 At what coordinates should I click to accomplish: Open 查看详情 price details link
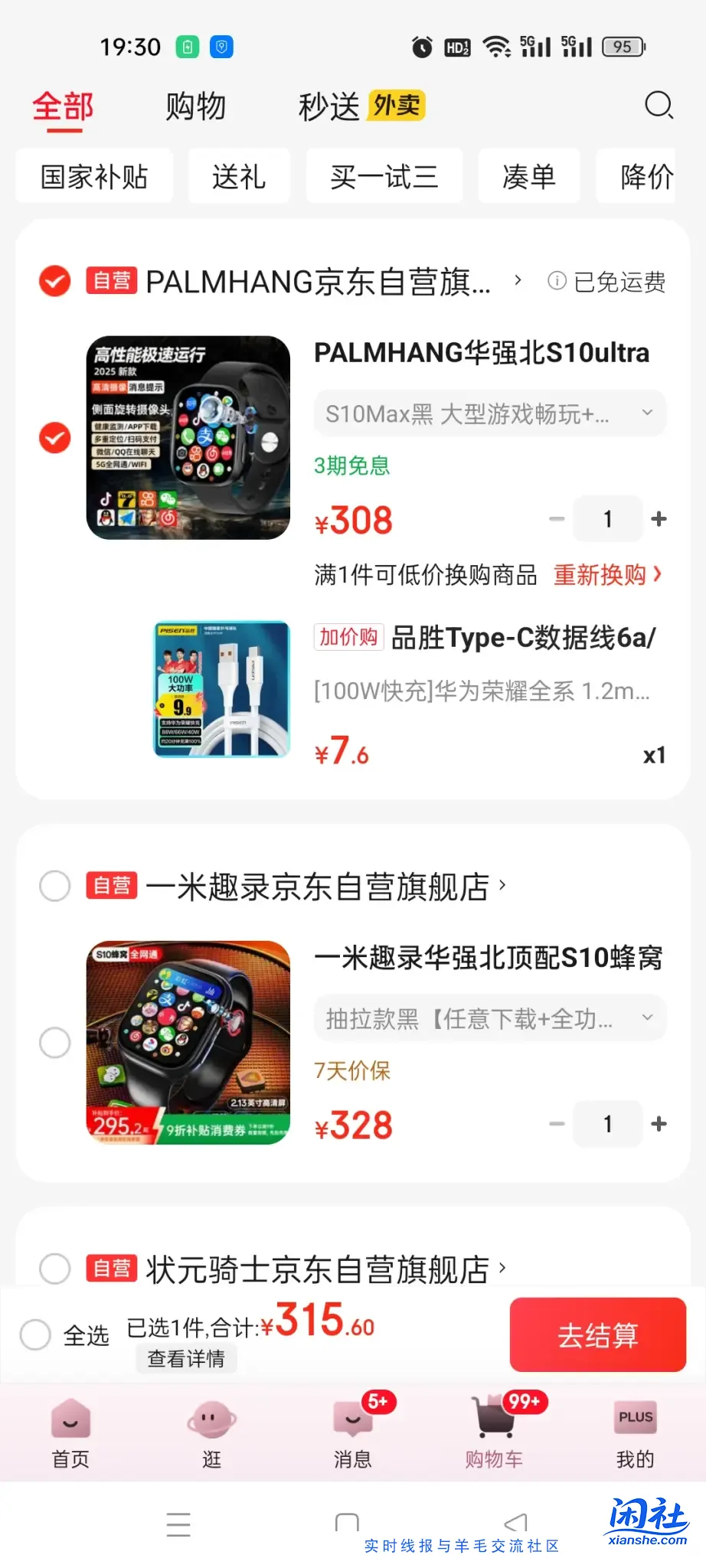tap(186, 1358)
